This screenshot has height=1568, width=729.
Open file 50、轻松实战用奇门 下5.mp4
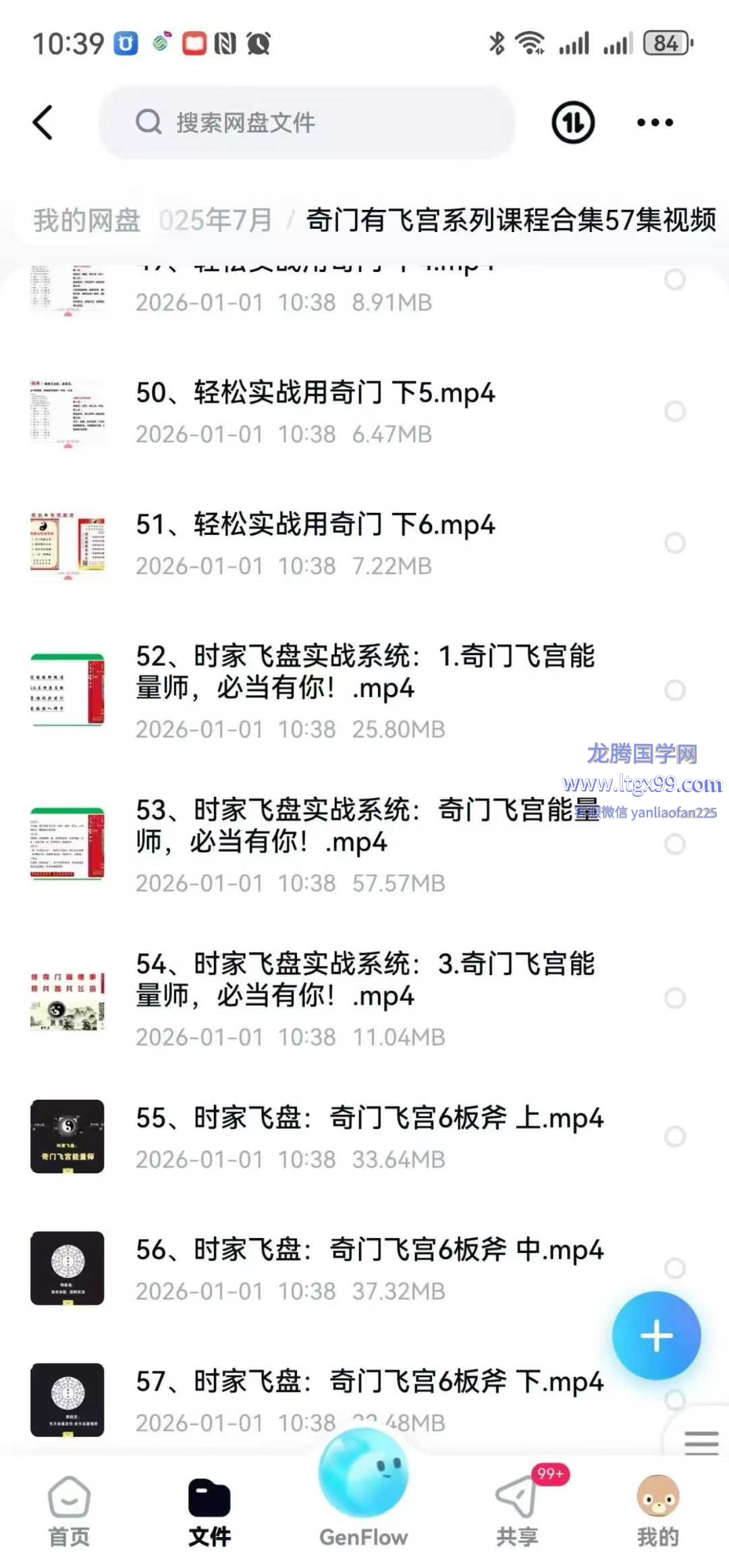[x=316, y=393]
